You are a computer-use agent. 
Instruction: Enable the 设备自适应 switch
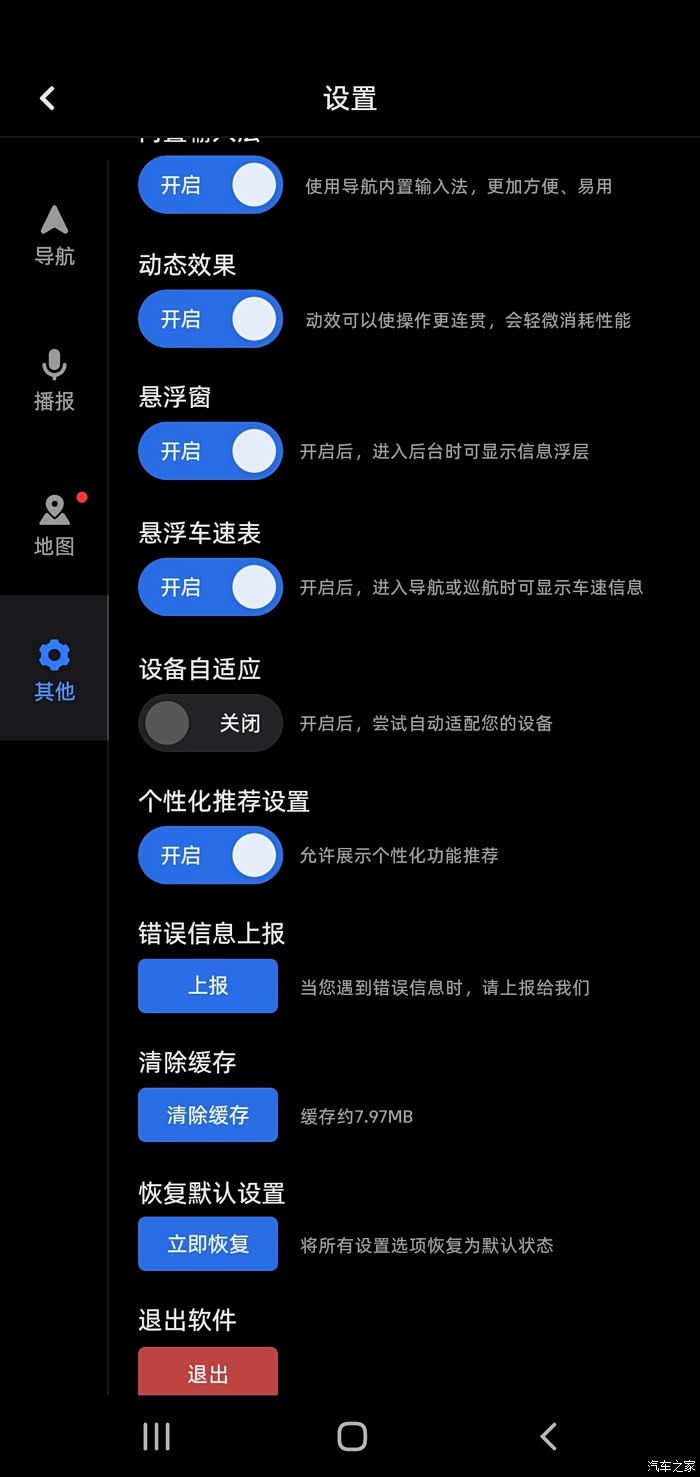tap(210, 723)
